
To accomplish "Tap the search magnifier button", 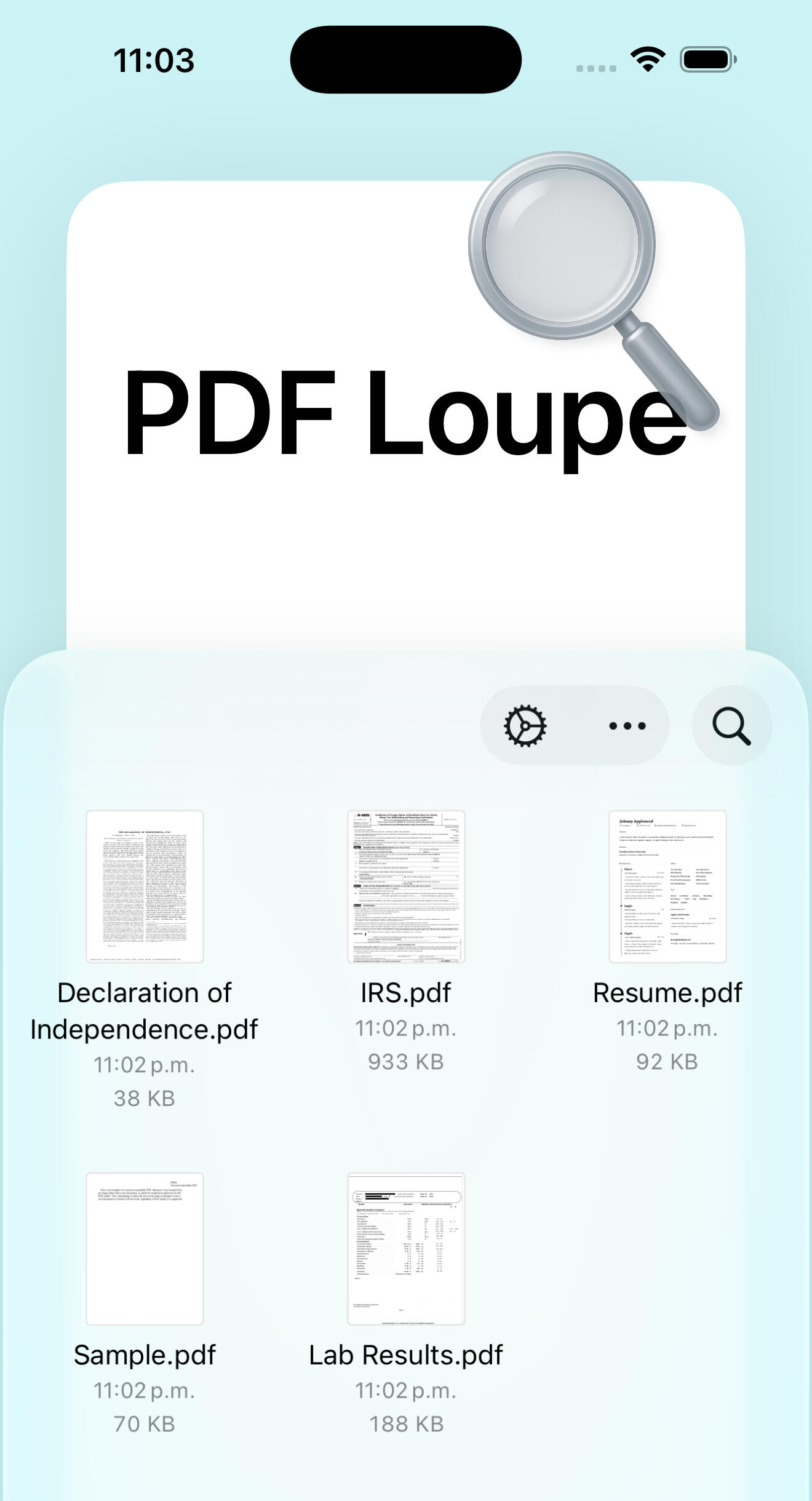I will tap(731, 726).
